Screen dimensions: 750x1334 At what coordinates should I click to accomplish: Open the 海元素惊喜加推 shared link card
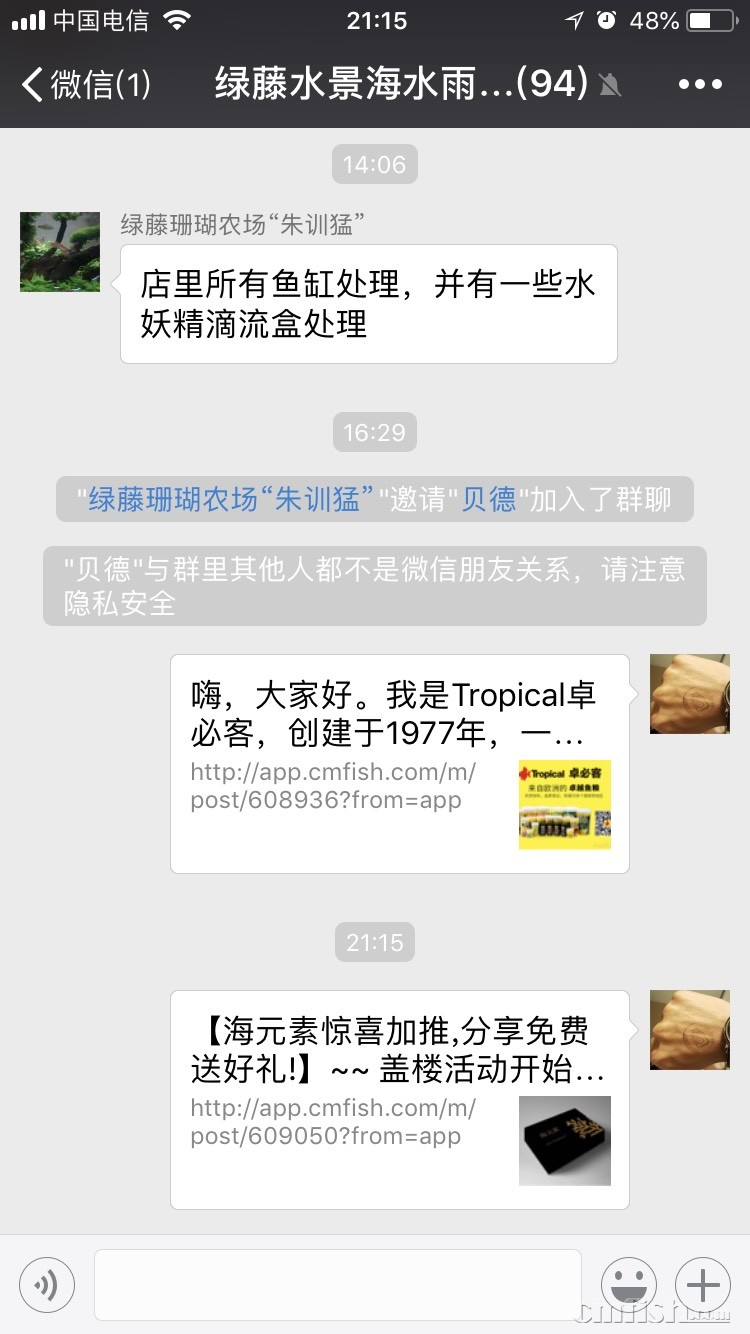[x=399, y=1099]
